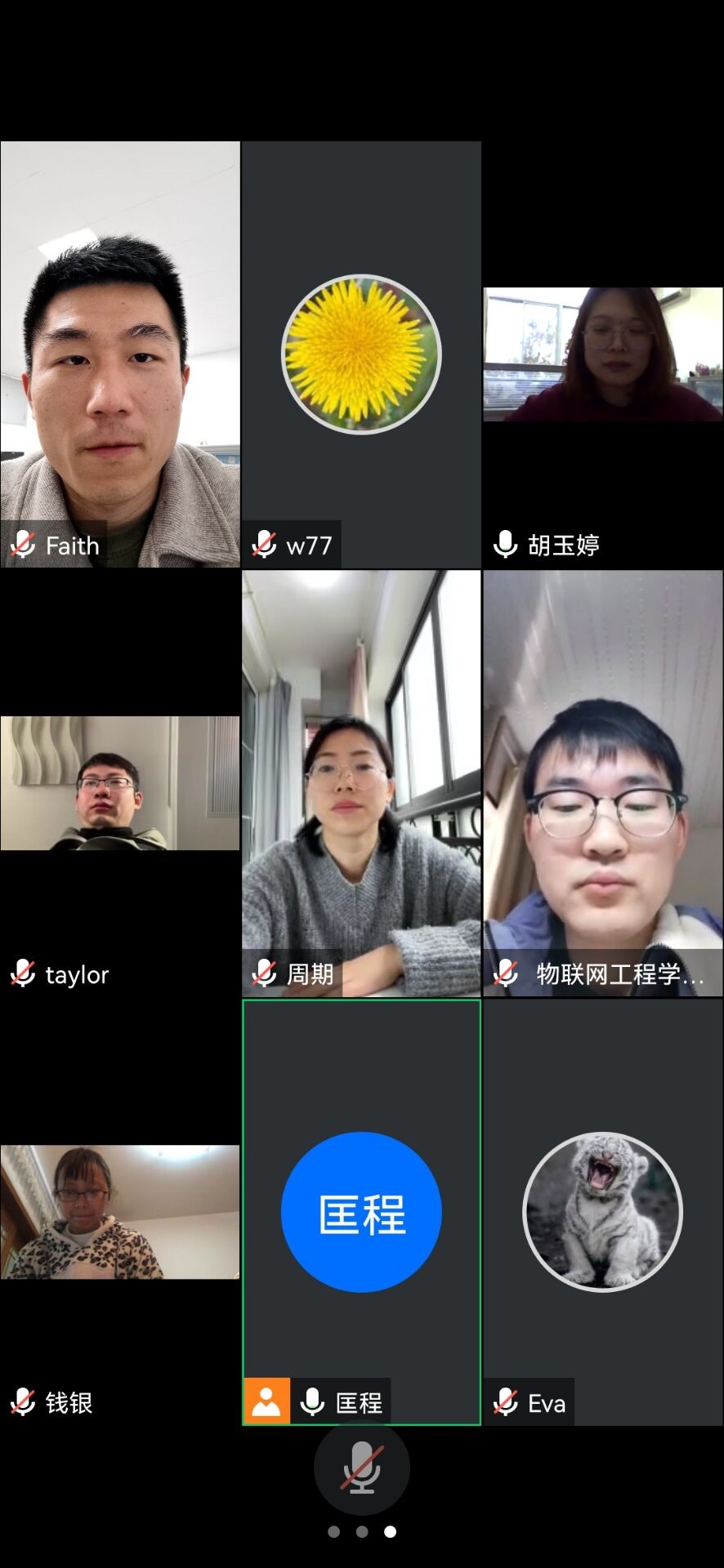The height and width of the screenshot is (1568, 724).
Task: Select the 胡玉婷 video tile
Action: [x=603, y=354]
